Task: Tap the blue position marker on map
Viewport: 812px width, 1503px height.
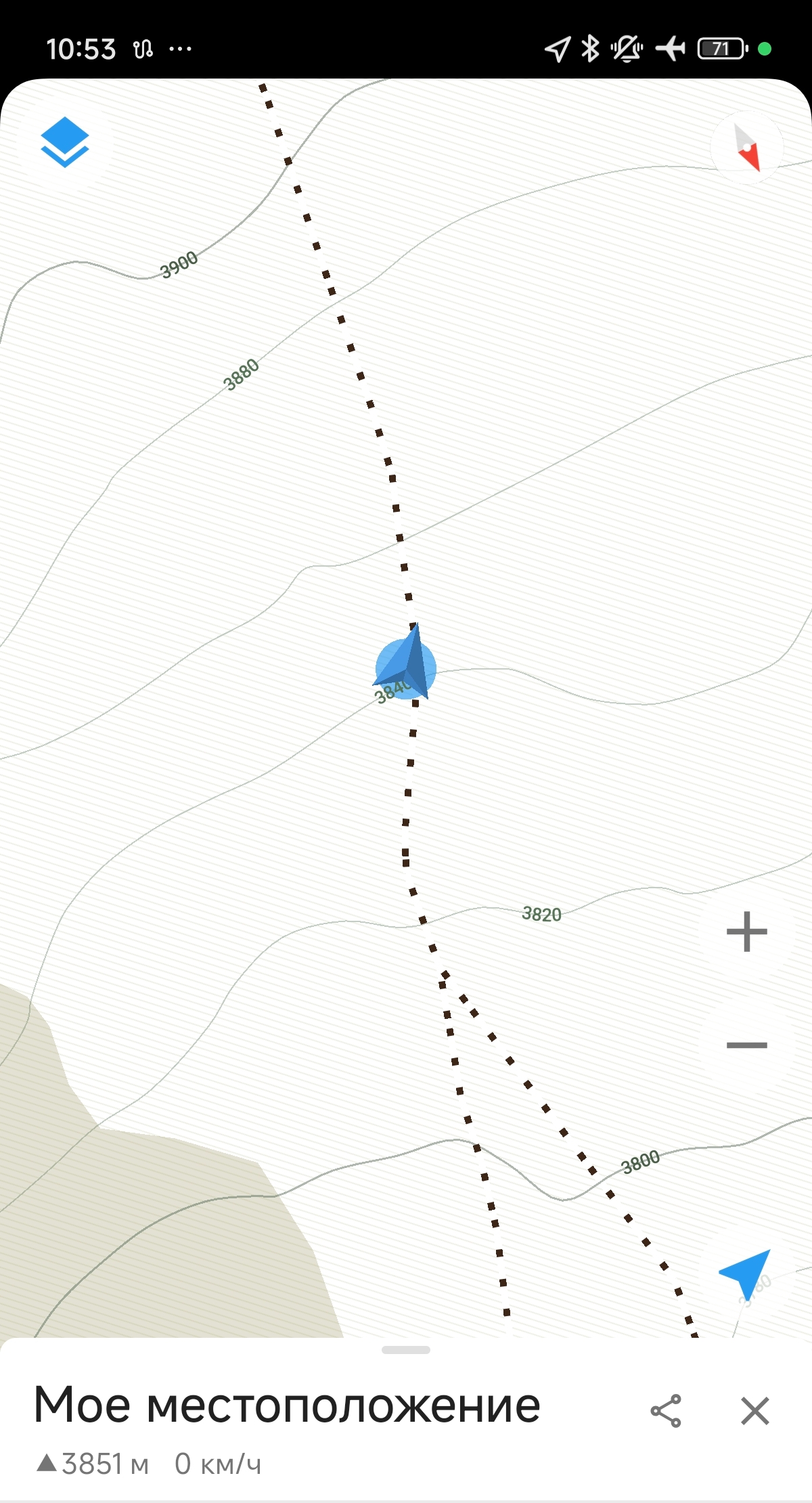Action: point(406,668)
